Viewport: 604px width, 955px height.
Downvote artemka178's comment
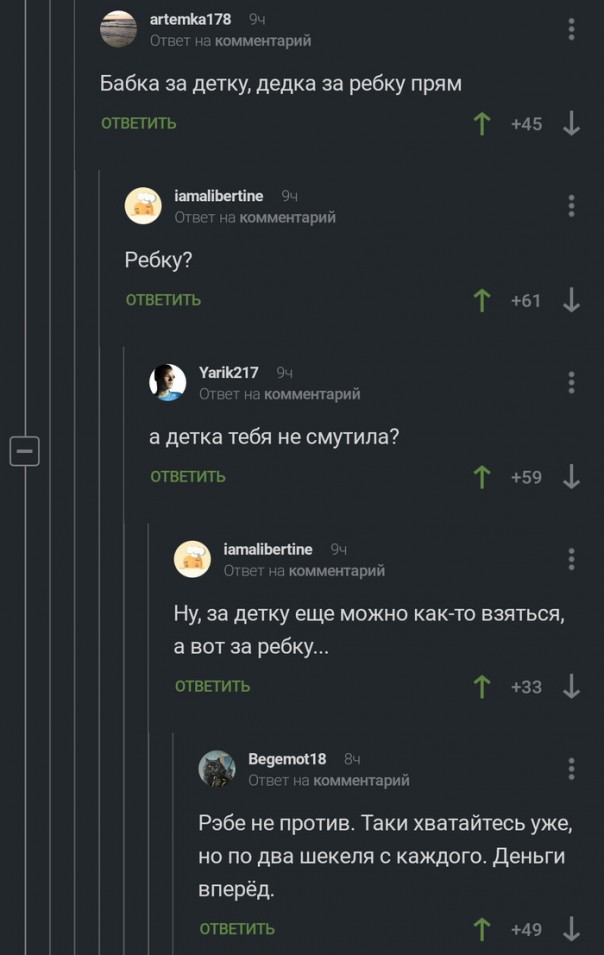572,124
